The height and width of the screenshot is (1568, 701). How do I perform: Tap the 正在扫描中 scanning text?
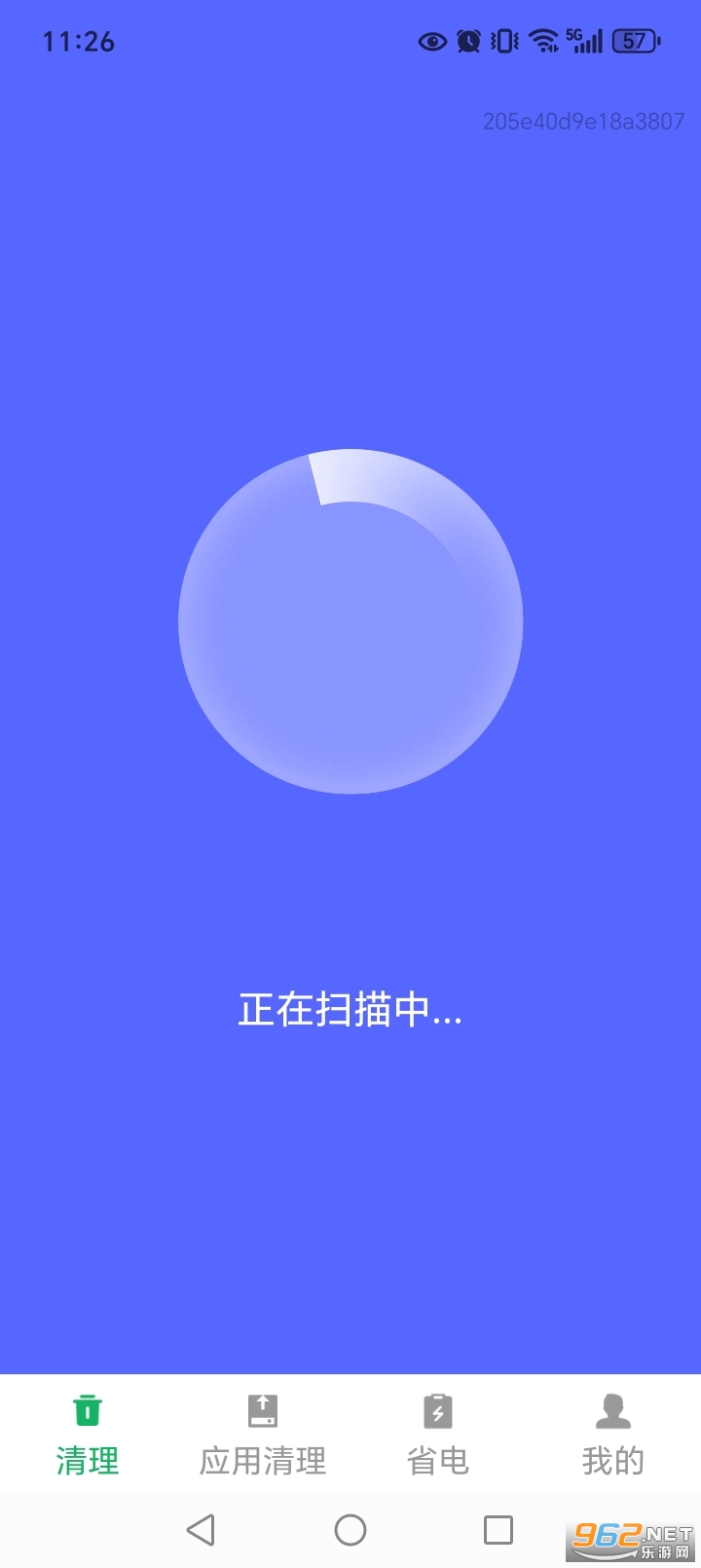350,1010
